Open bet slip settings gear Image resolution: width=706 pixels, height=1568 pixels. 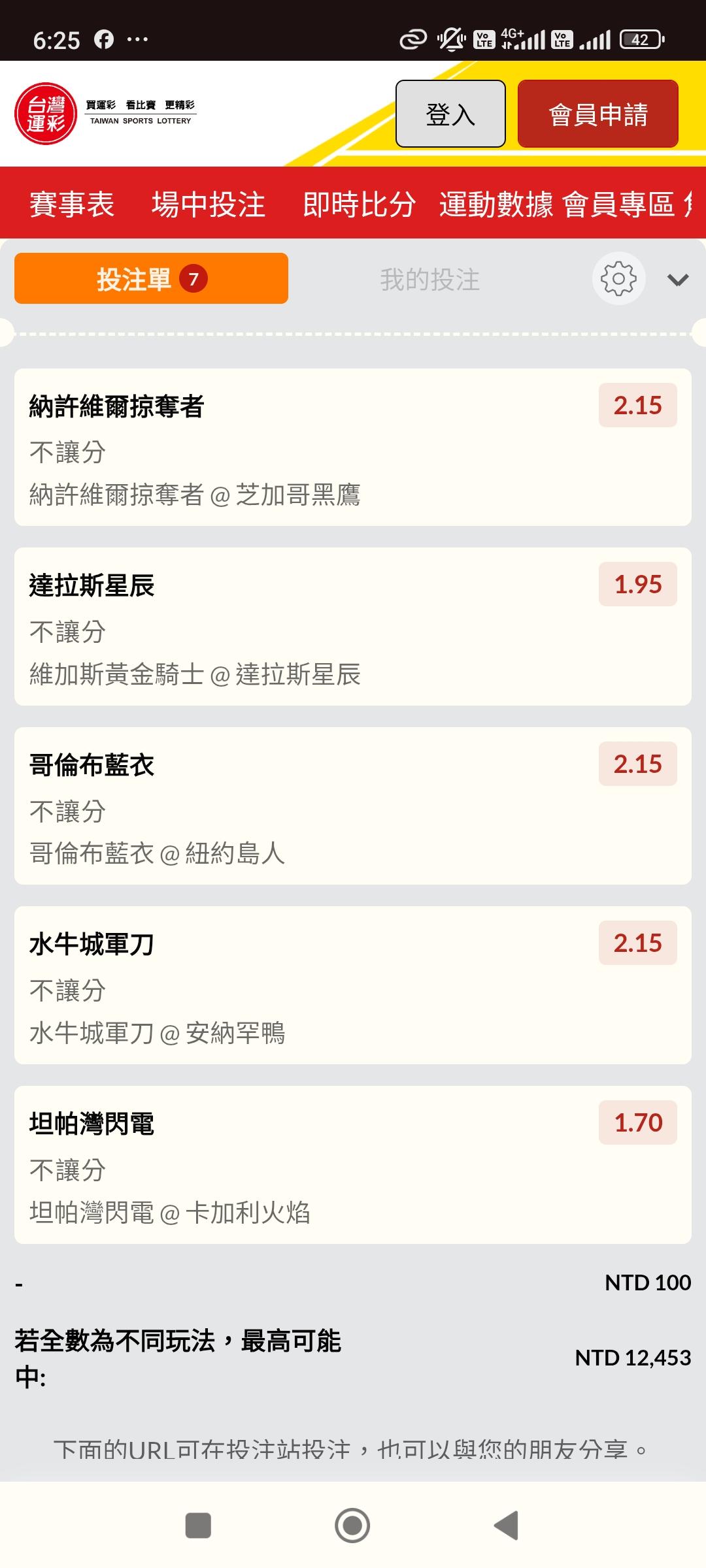point(618,279)
